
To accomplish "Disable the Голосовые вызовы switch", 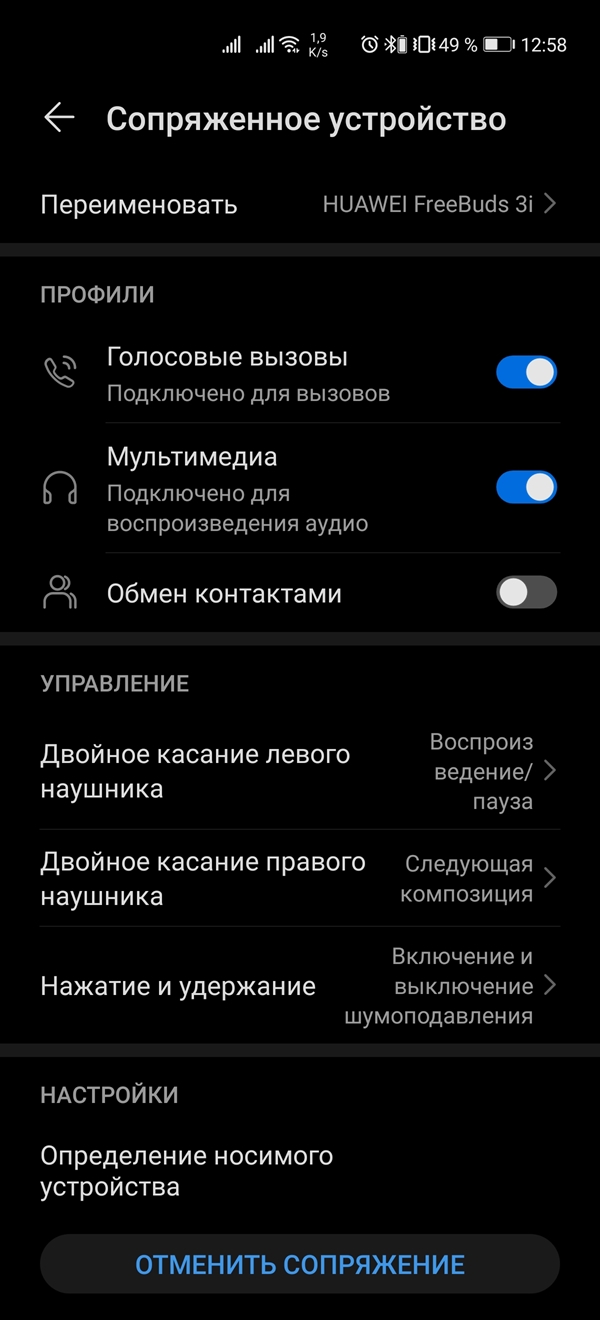I will (526, 373).
